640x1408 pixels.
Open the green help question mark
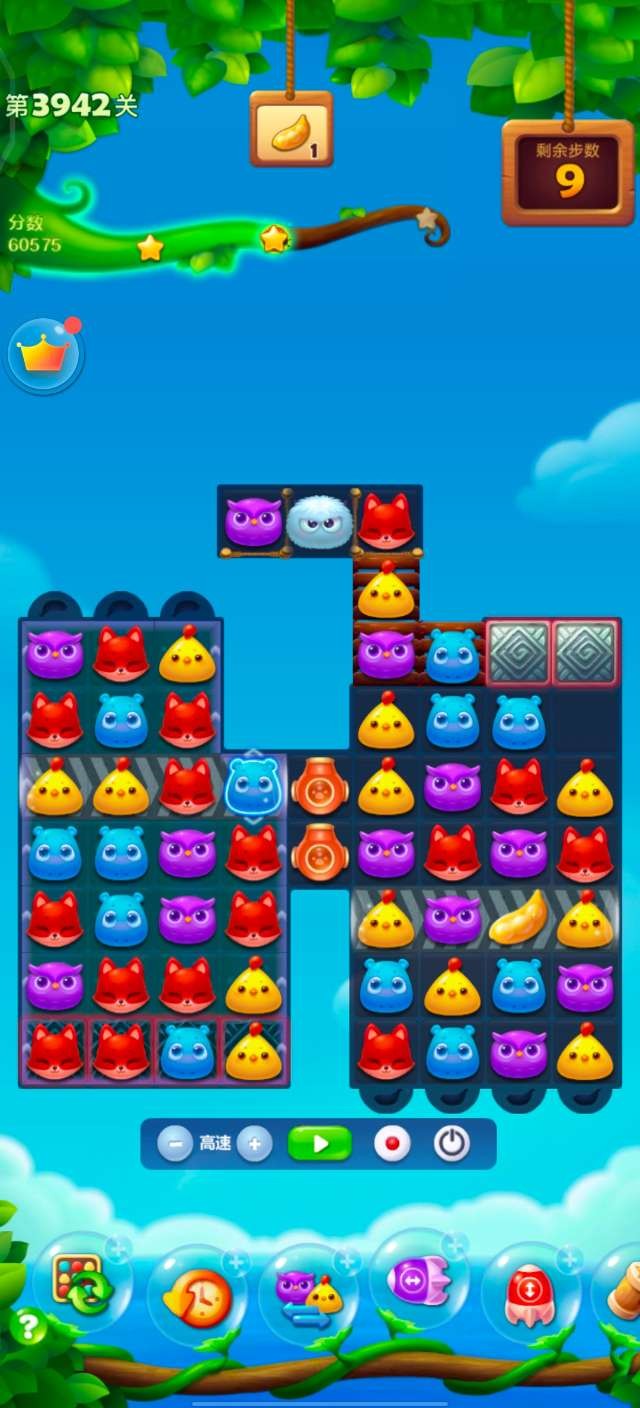(28, 1327)
